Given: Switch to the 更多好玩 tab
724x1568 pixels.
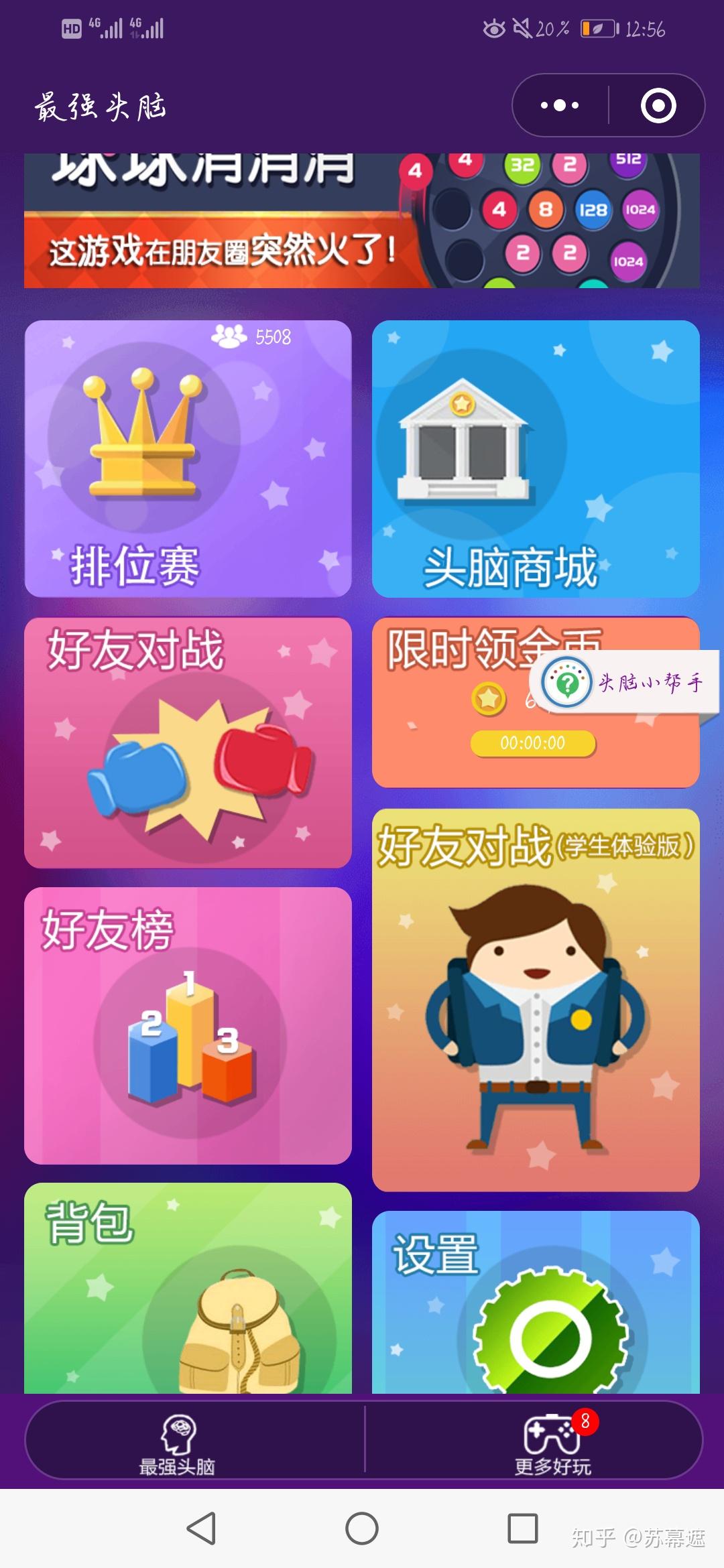Looking at the screenshot, I should tap(553, 1441).
